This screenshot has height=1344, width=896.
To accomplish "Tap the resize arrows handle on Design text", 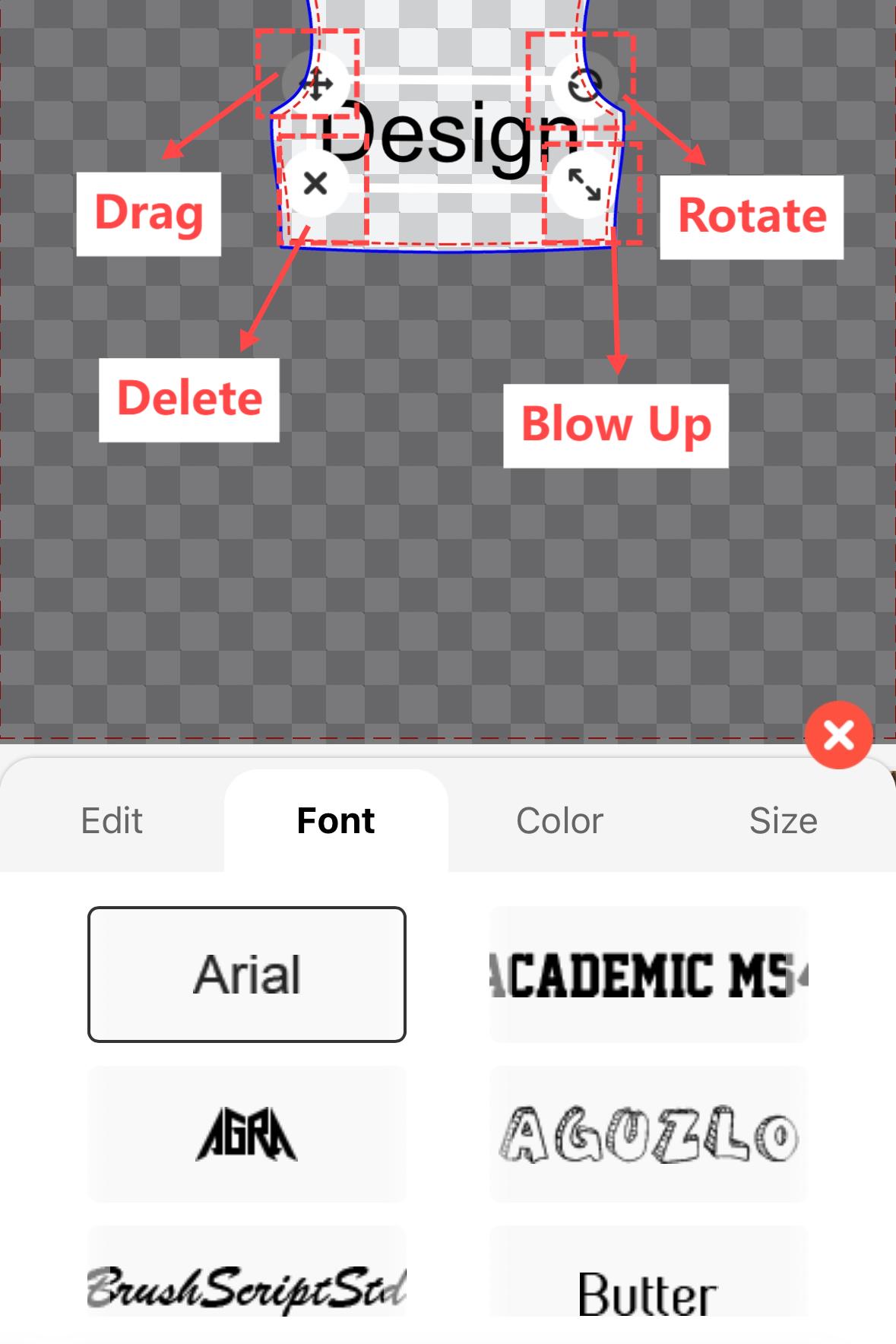I will [584, 185].
